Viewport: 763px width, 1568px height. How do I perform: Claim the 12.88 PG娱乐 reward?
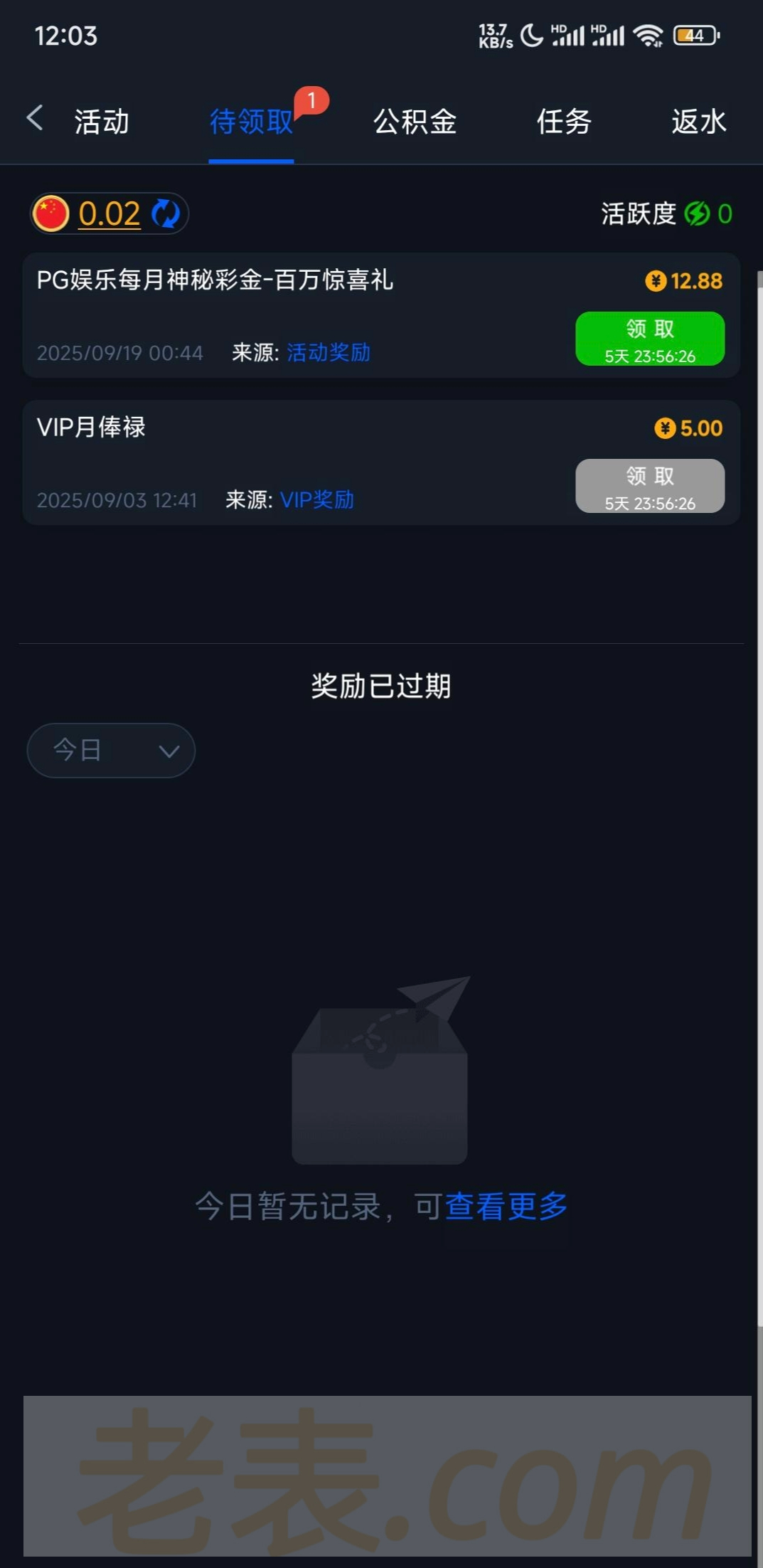pos(649,339)
